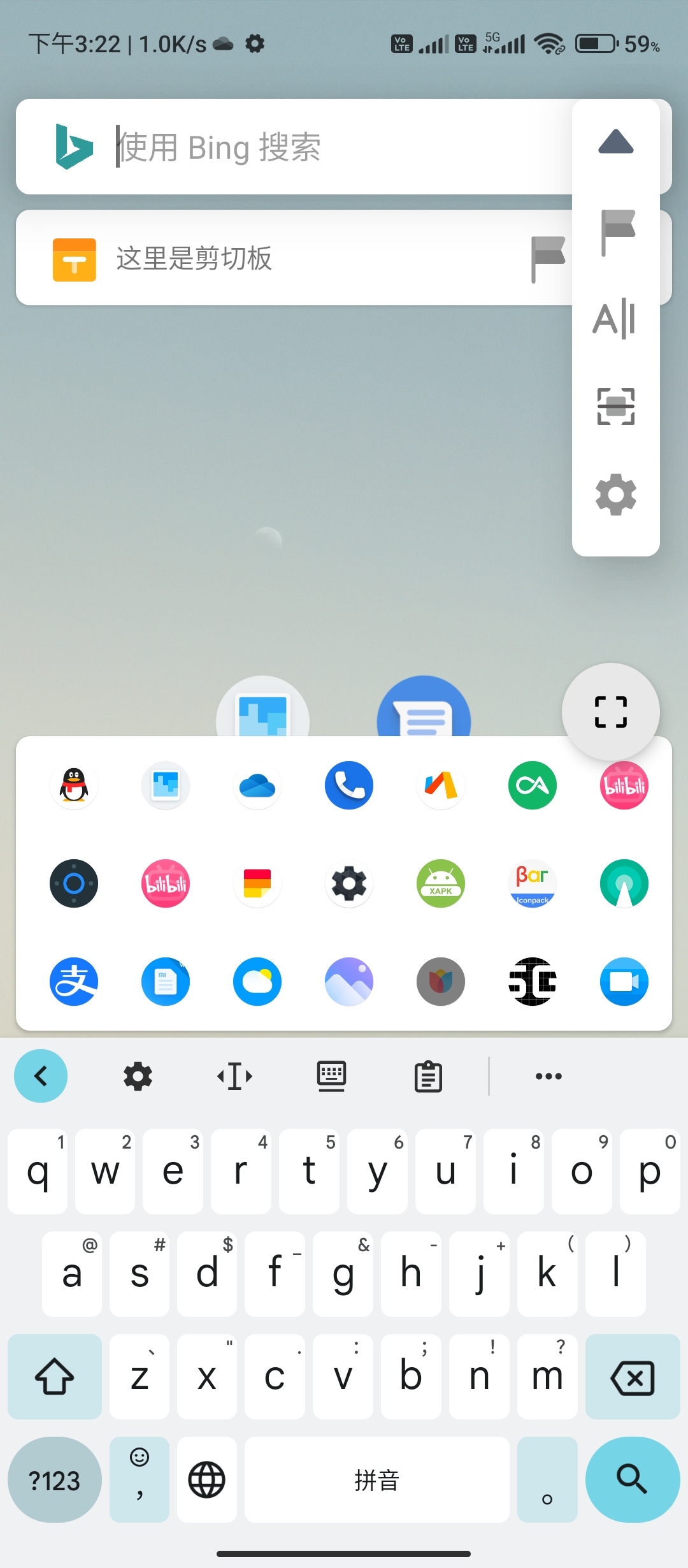Open the blue video meeting app

(x=624, y=982)
